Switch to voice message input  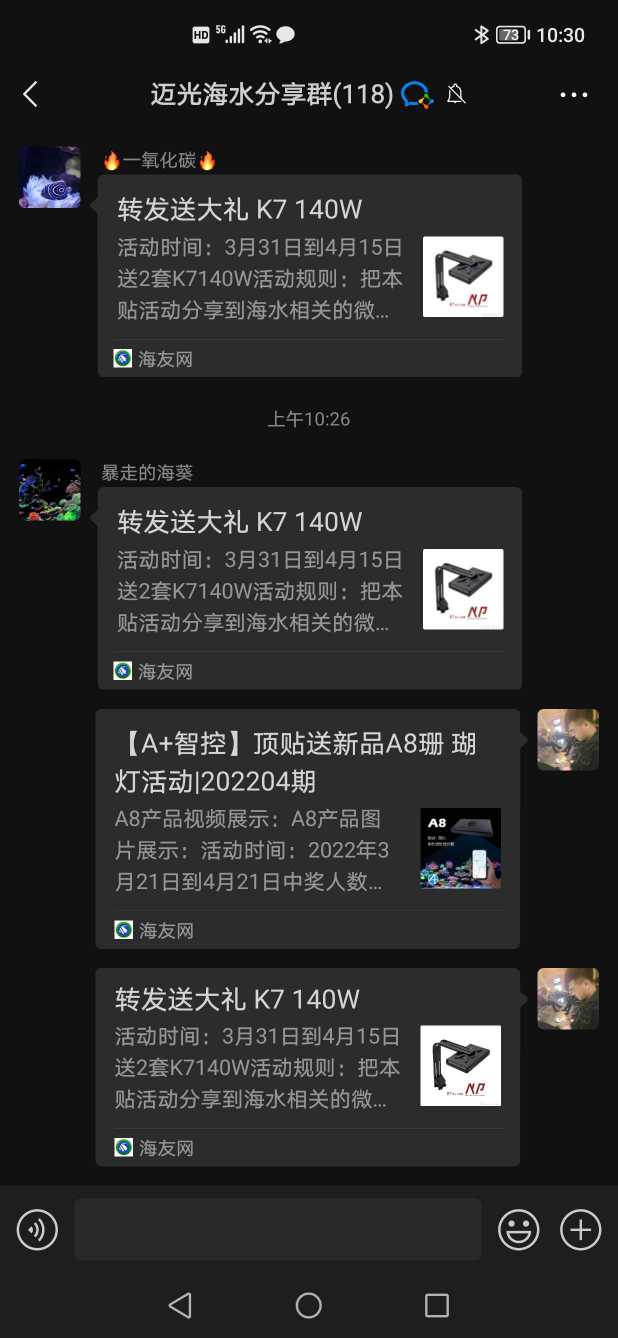[x=38, y=1229]
